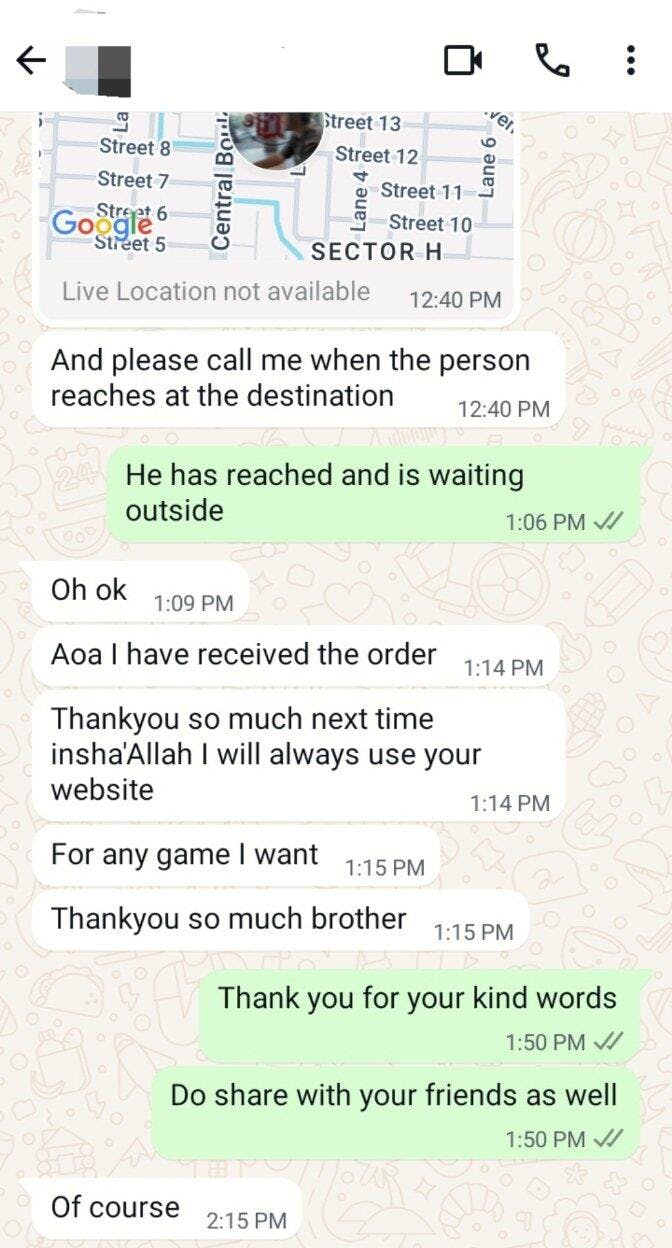Start a voice call with this contact
Viewport: 672px width, 1248px height.
[x=552, y=62]
